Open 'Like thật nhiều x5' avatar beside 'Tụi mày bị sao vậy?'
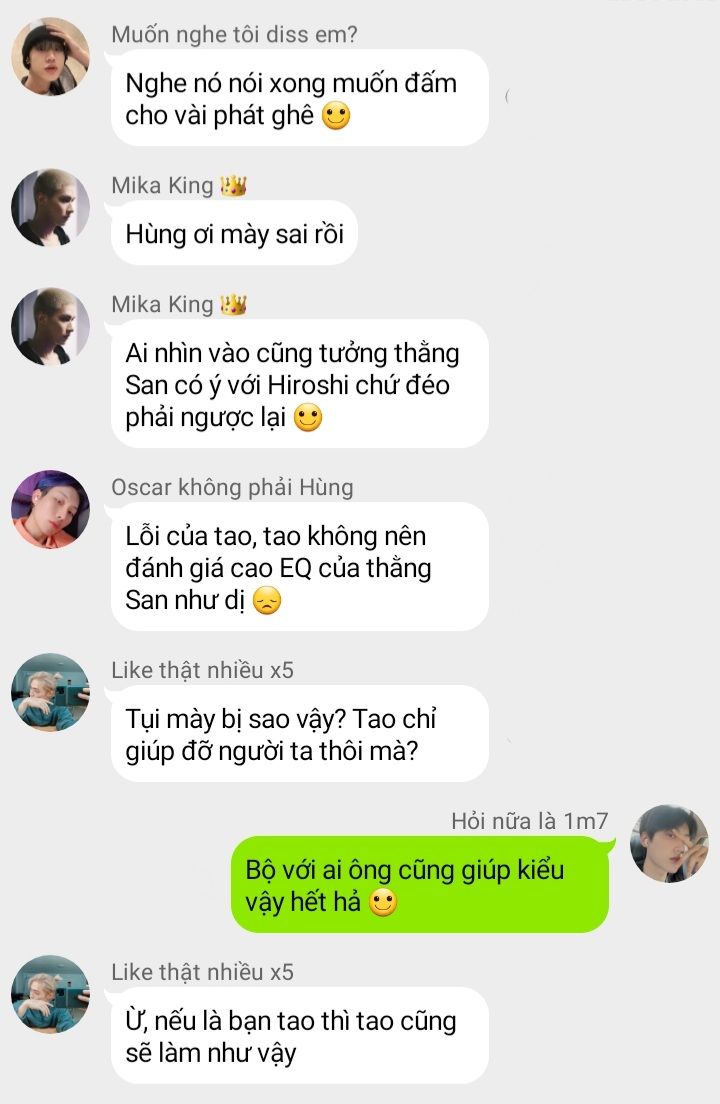The width and height of the screenshot is (720, 1104). point(50,692)
